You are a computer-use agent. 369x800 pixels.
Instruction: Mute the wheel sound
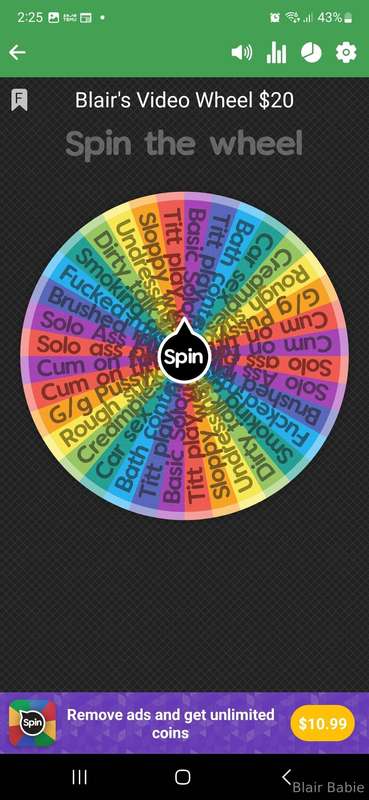(x=242, y=53)
